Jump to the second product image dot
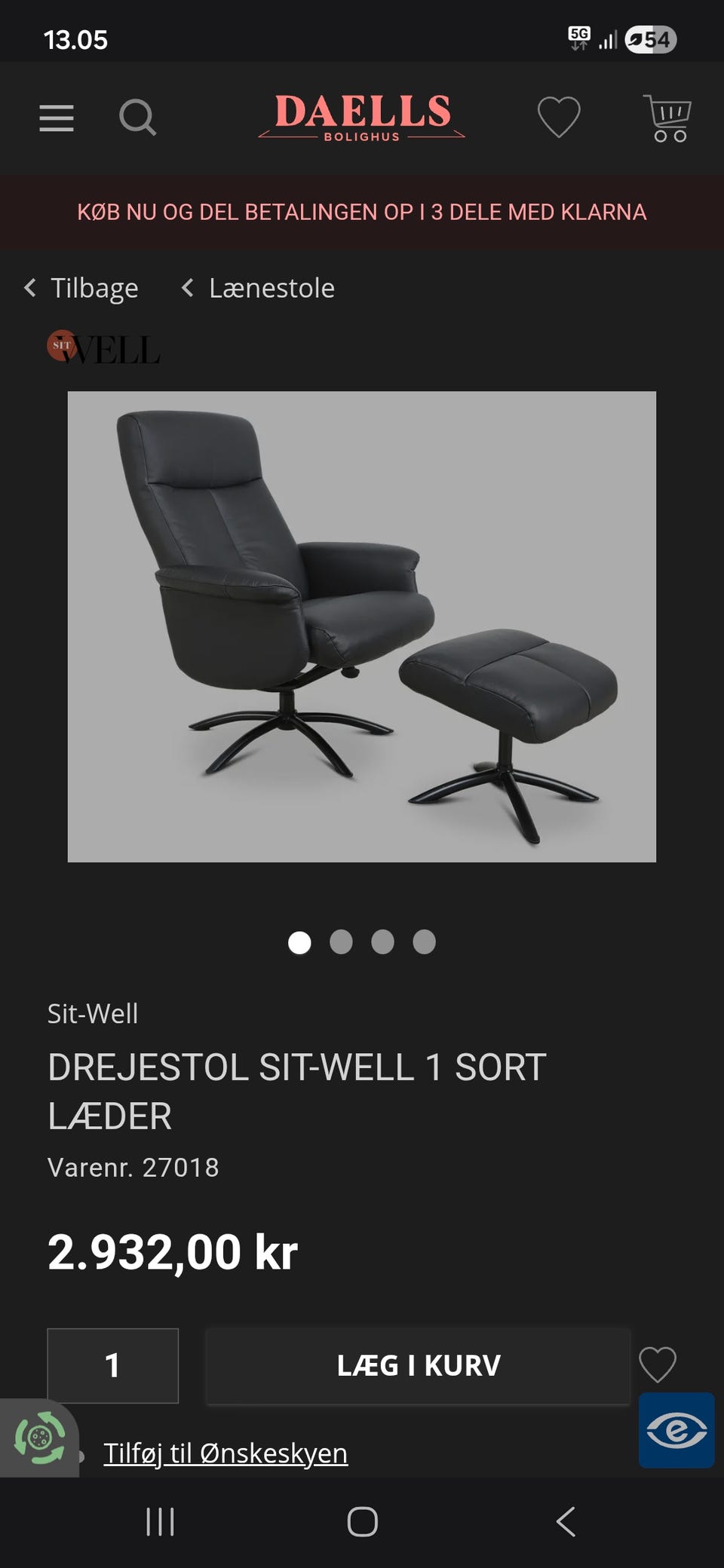This screenshot has height=1568, width=724. click(x=341, y=942)
